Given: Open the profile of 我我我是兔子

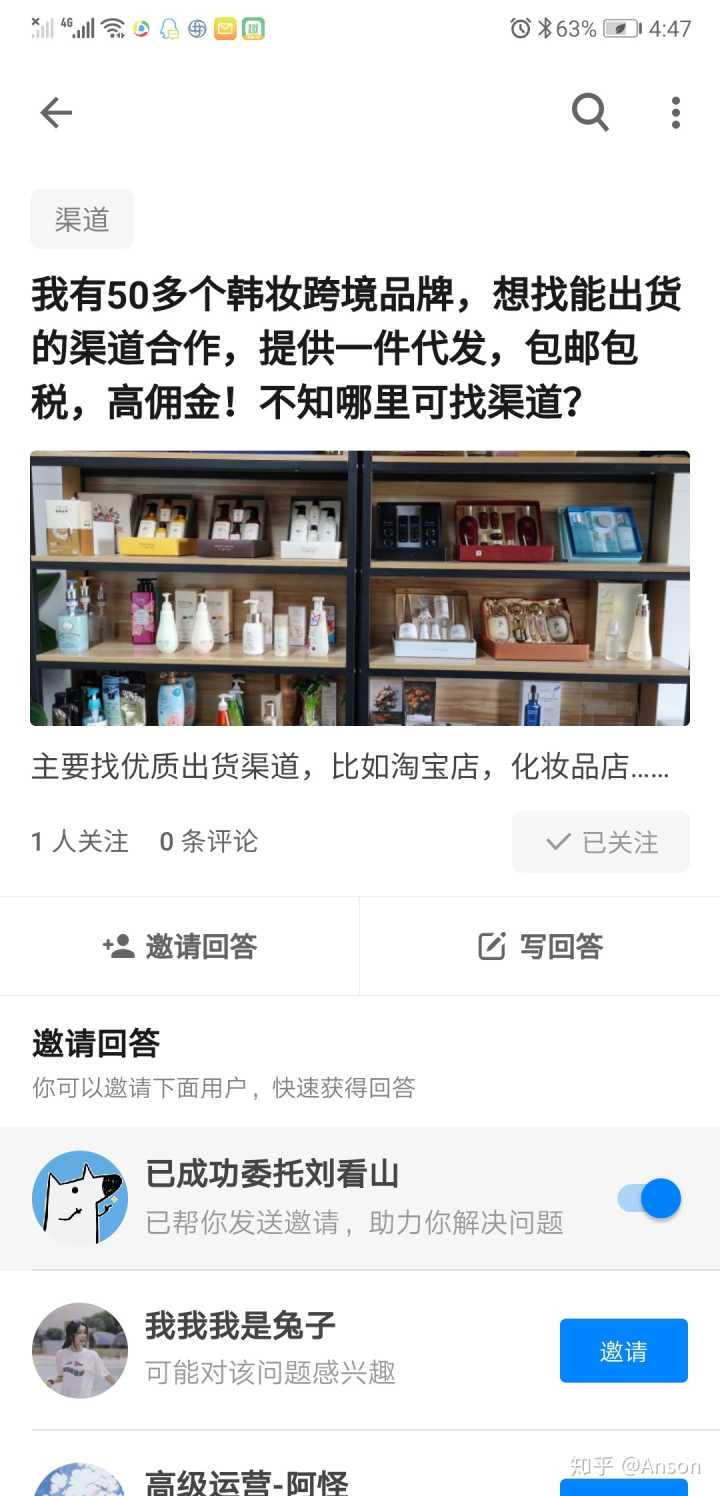Looking at the screenshot, I should click(x=80, y=1350).
